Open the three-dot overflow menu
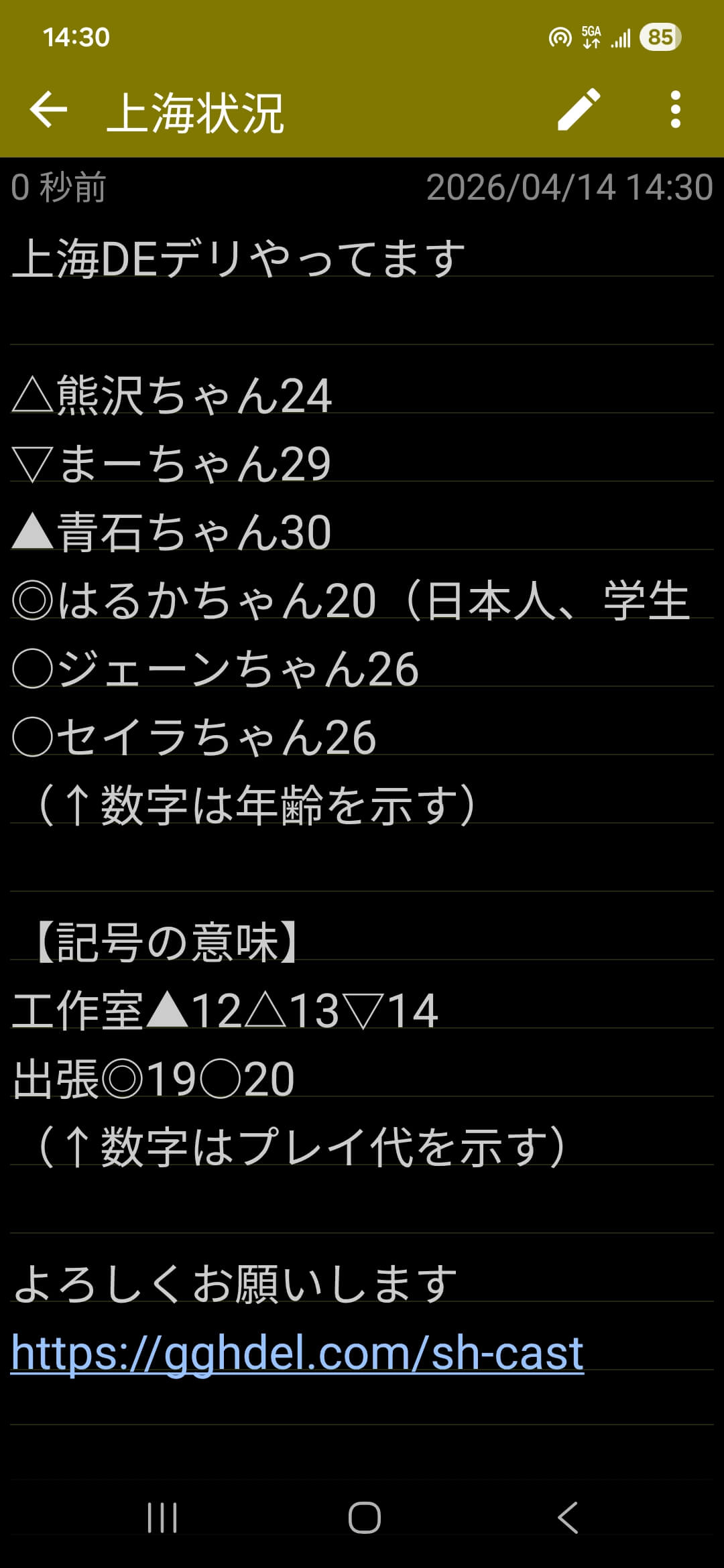The image size is (724, 1568). (x=675, y=110)
